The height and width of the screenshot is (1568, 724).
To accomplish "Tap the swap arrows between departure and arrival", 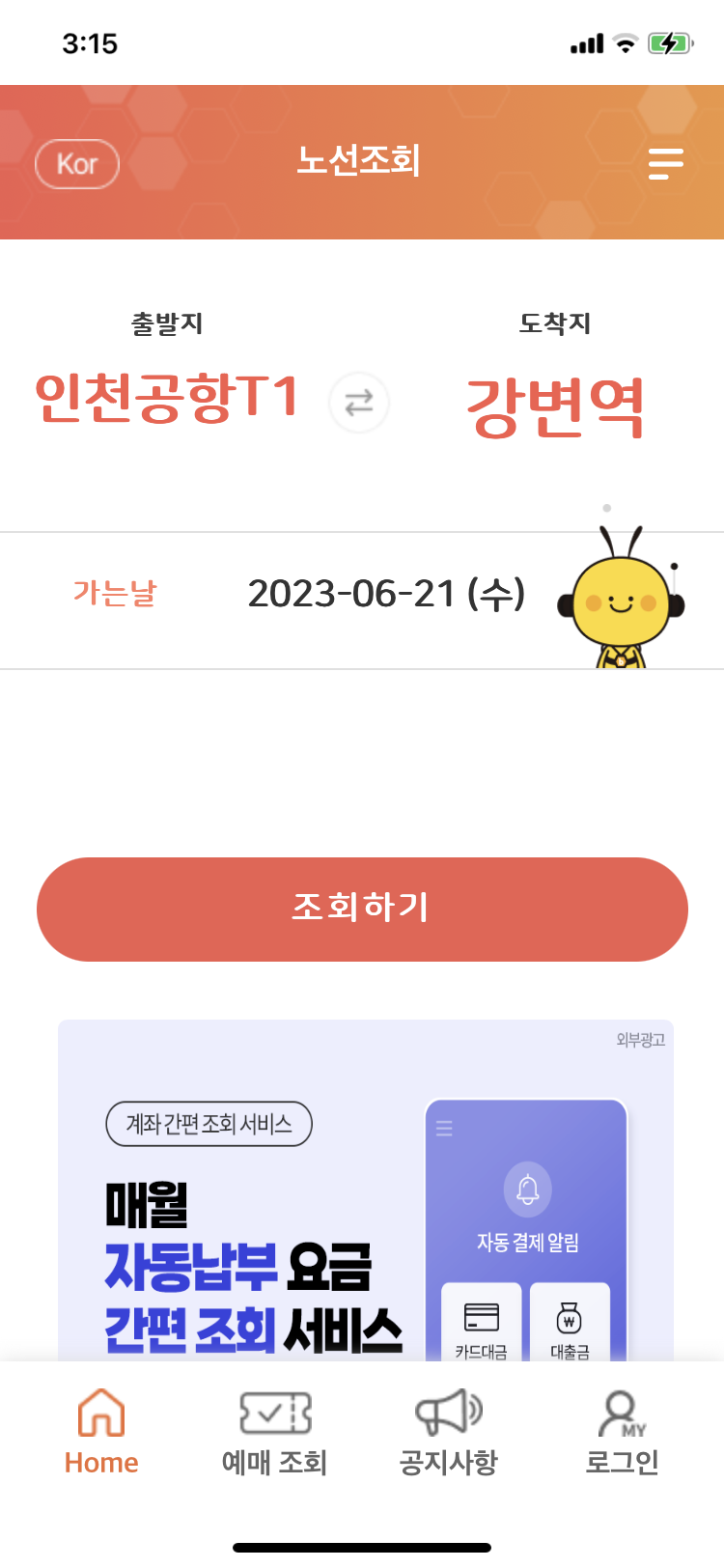I will (358, 404).
